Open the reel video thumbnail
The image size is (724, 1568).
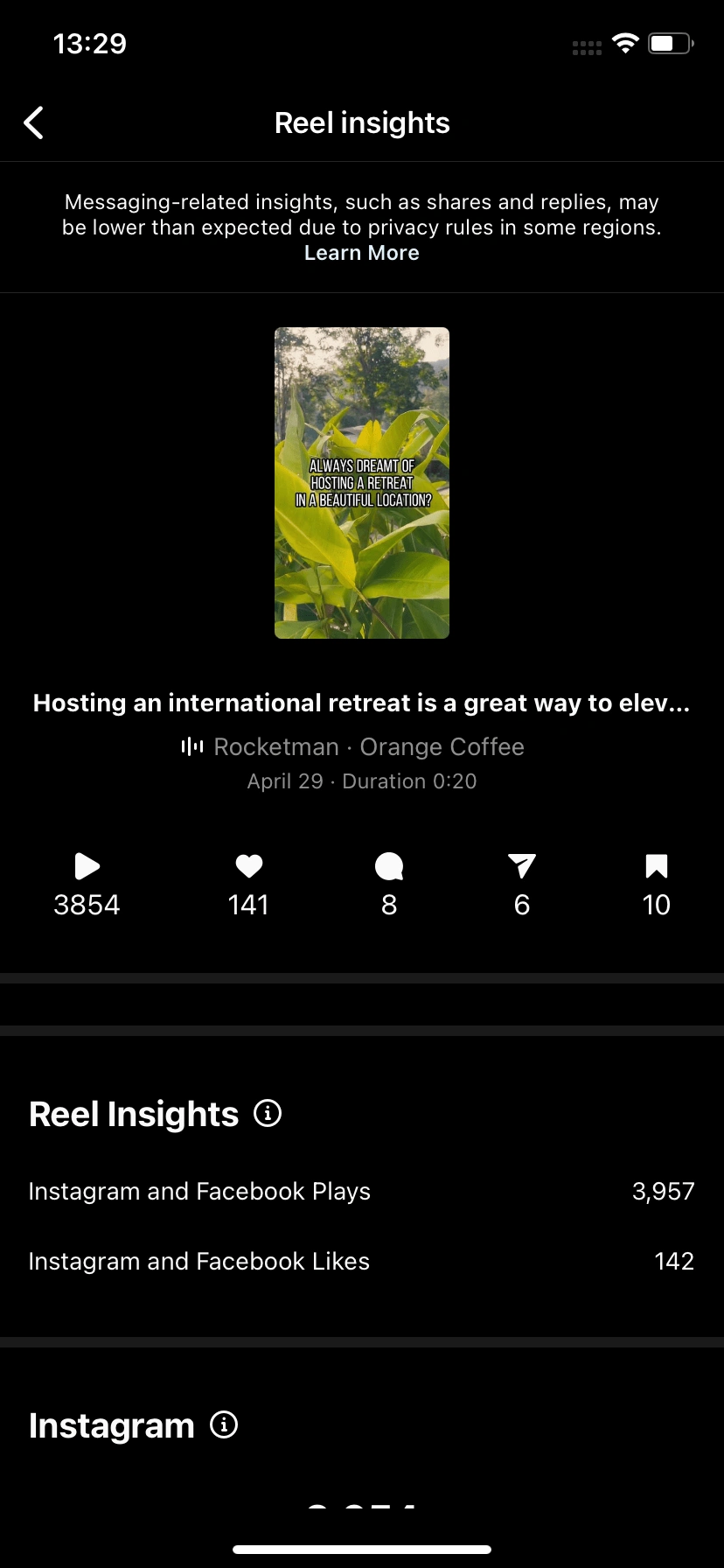tap(361, 482)
